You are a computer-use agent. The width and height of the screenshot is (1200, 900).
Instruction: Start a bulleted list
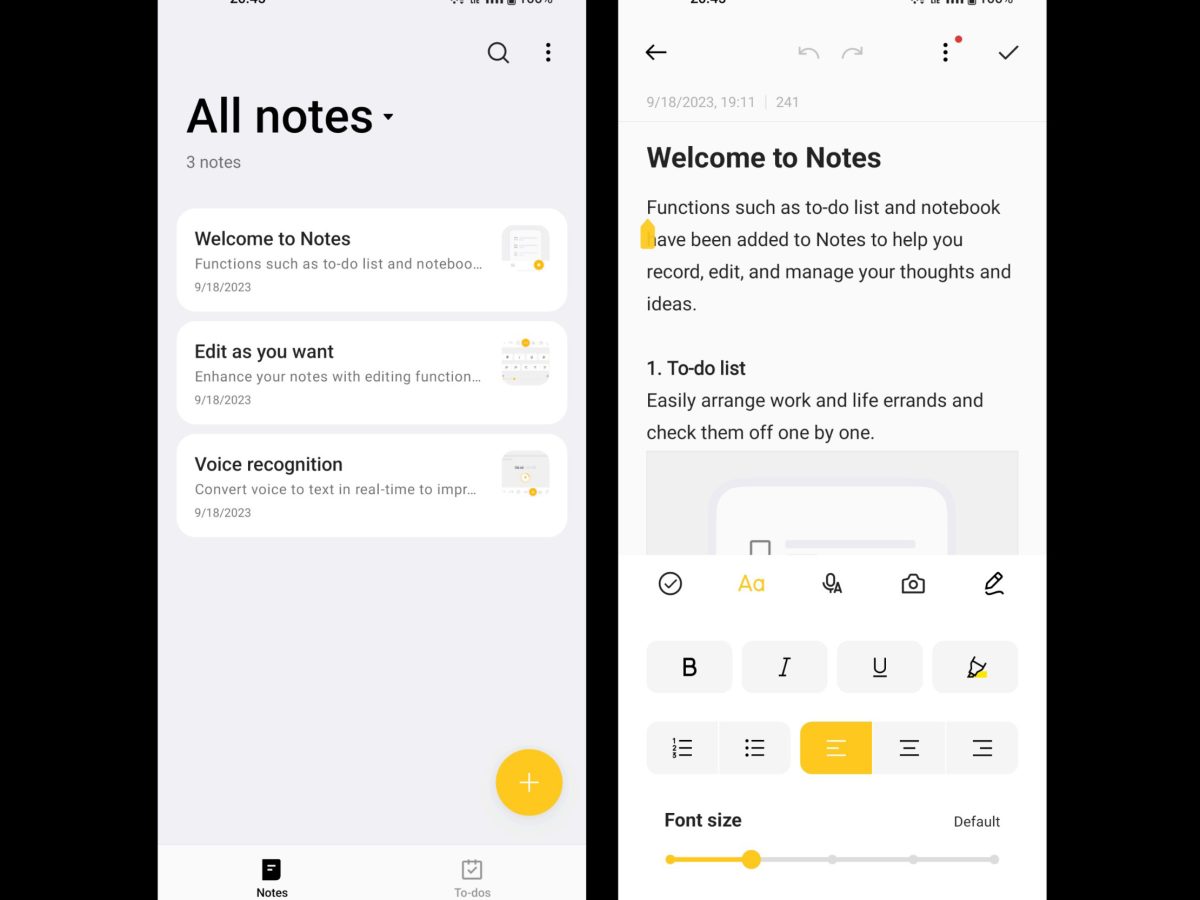(755, 748)
